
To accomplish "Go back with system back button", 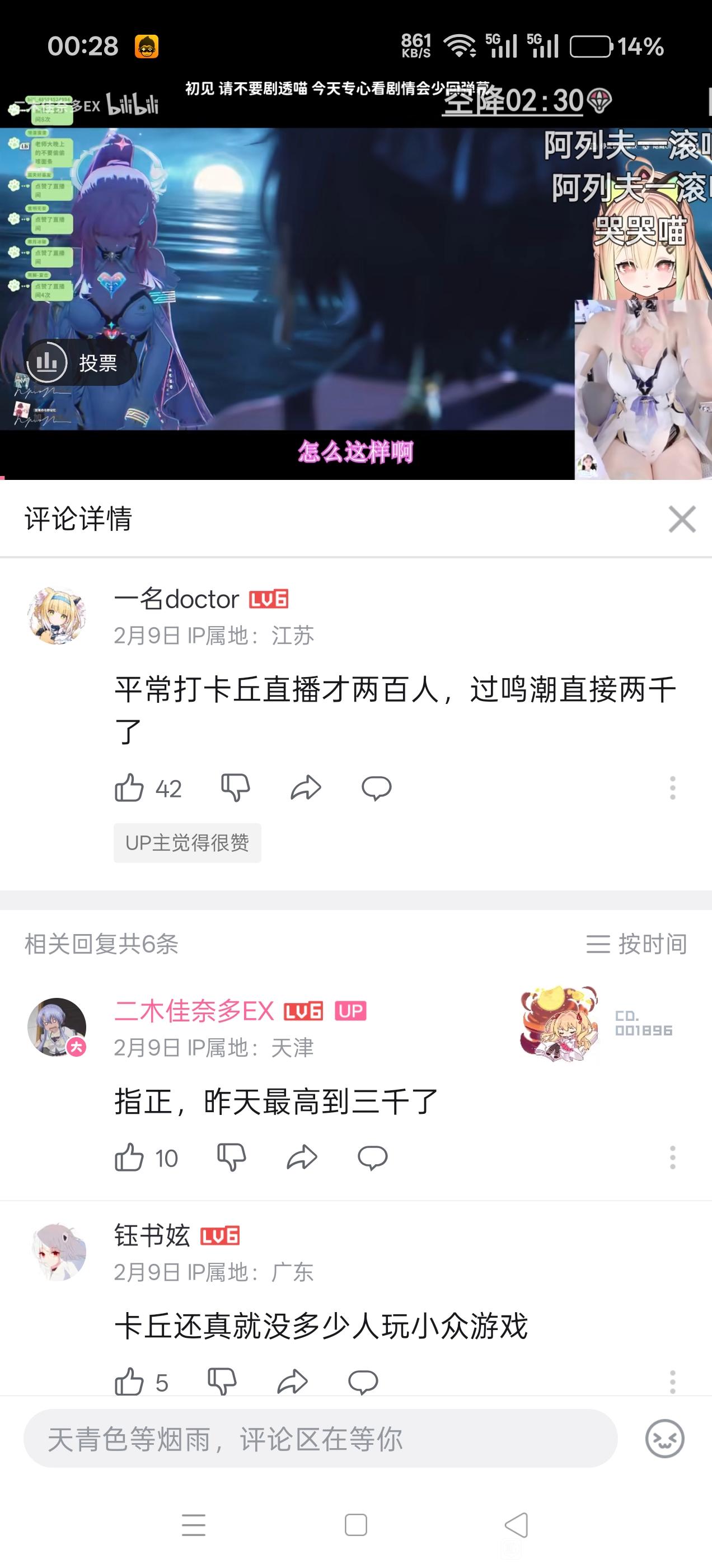I will [x=517, y=1525].
